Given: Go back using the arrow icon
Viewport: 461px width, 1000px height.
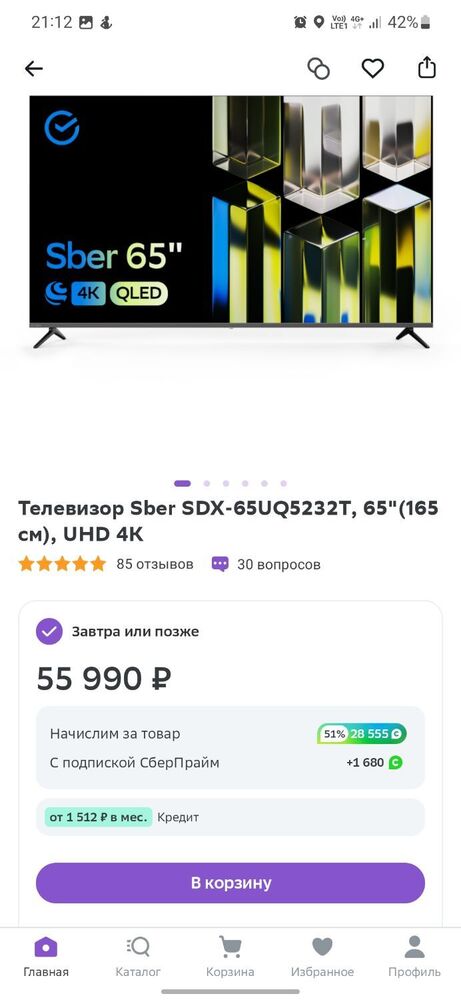Looking at the screenshot, I should pos(34,68).
